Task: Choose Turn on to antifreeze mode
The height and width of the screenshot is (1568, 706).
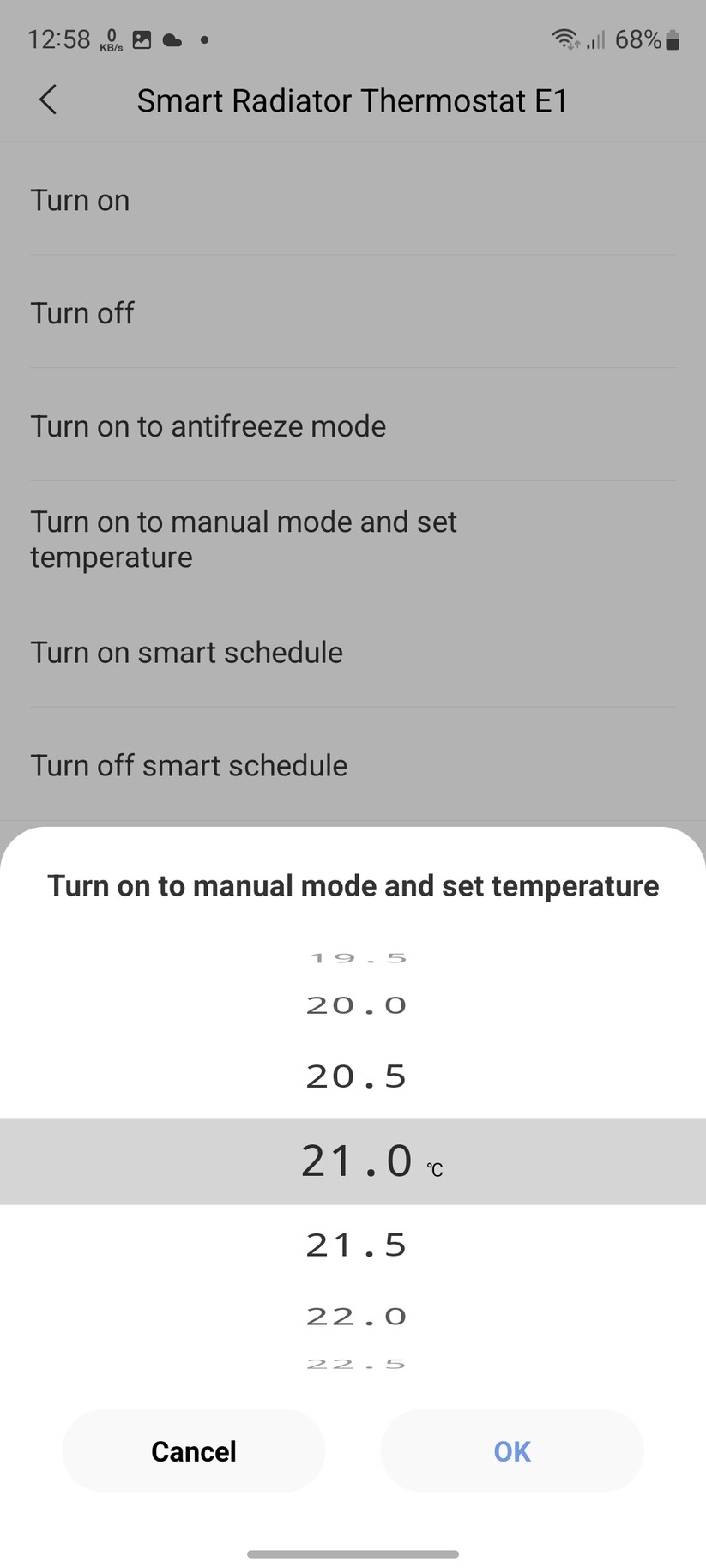Action: pyautogui.click(x=208, y=426)
